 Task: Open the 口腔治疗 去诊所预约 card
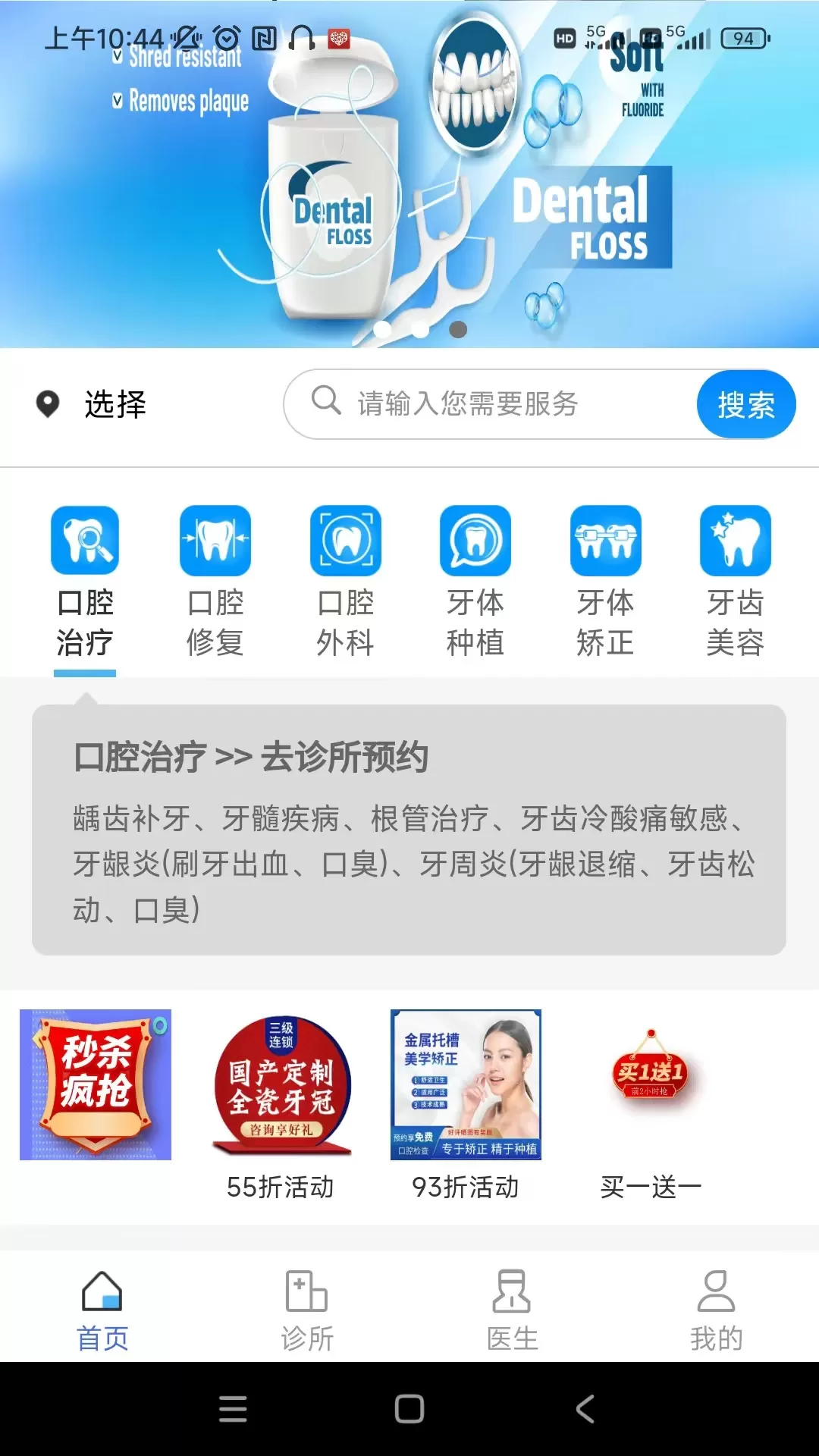tap(409, 829)
